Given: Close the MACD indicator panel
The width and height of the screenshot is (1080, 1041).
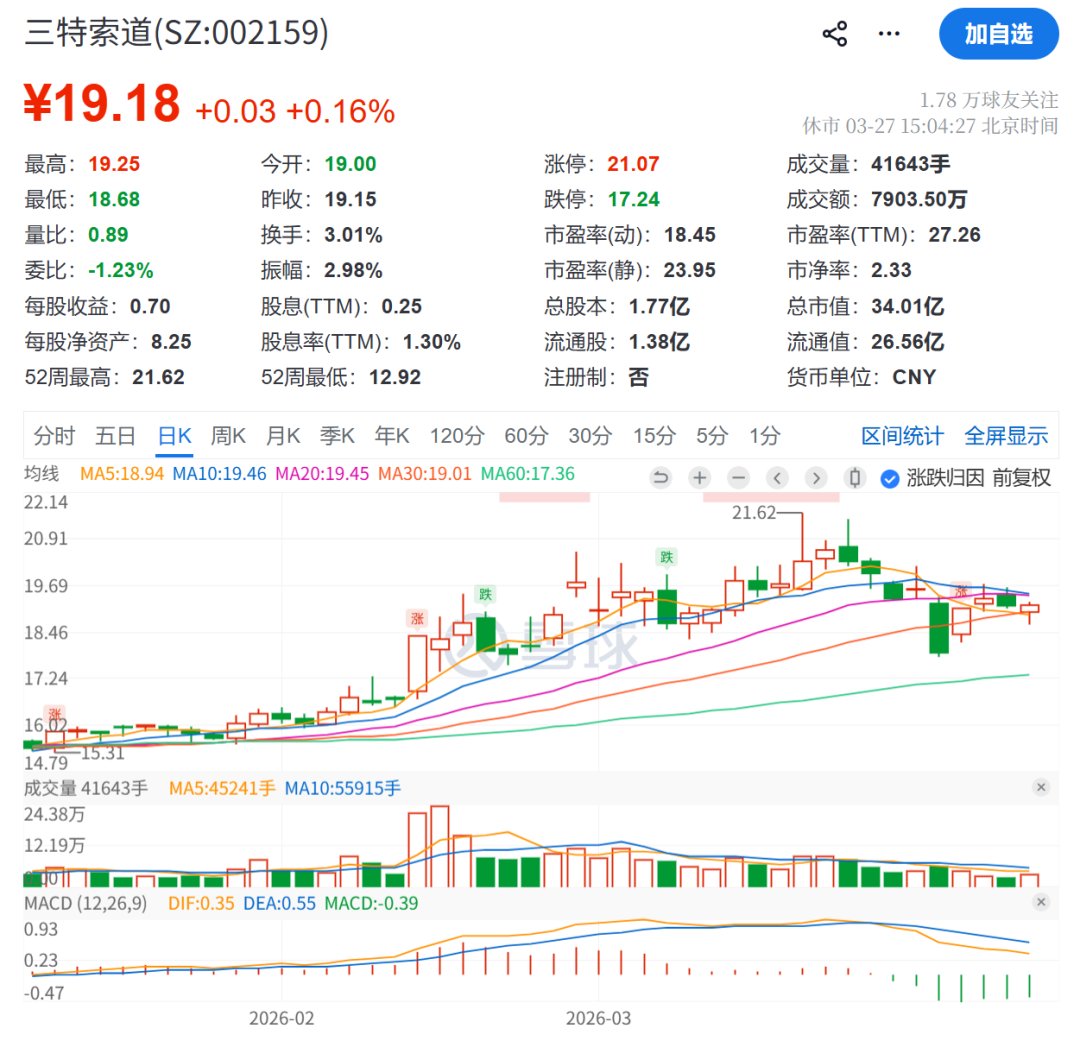Looking at the screenshot, I should [1041, 902].
